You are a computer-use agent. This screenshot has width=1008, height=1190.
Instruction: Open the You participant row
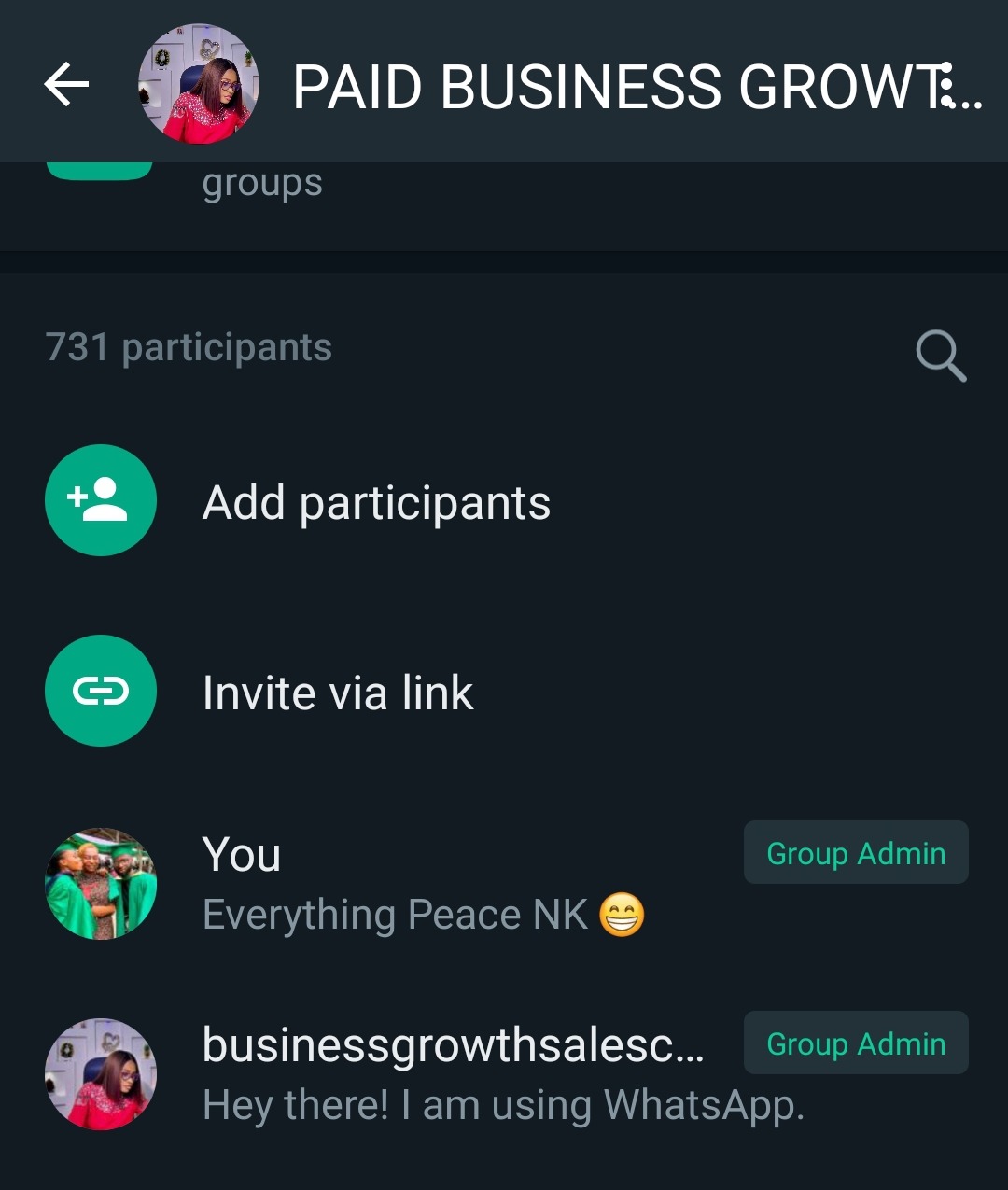pyautogui.click(x=420, y=883)
